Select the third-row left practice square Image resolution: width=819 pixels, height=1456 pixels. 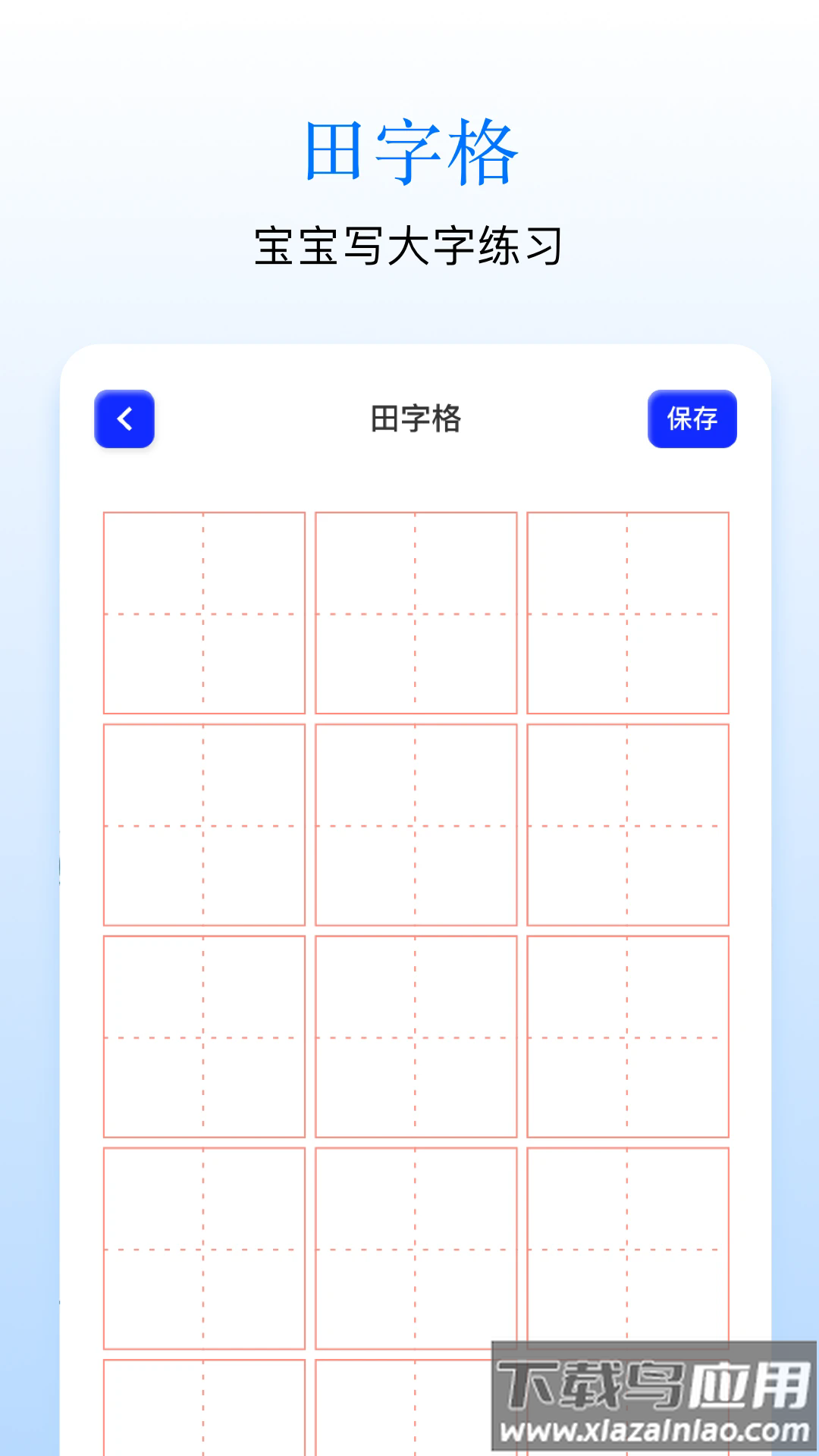point(205,1036)
